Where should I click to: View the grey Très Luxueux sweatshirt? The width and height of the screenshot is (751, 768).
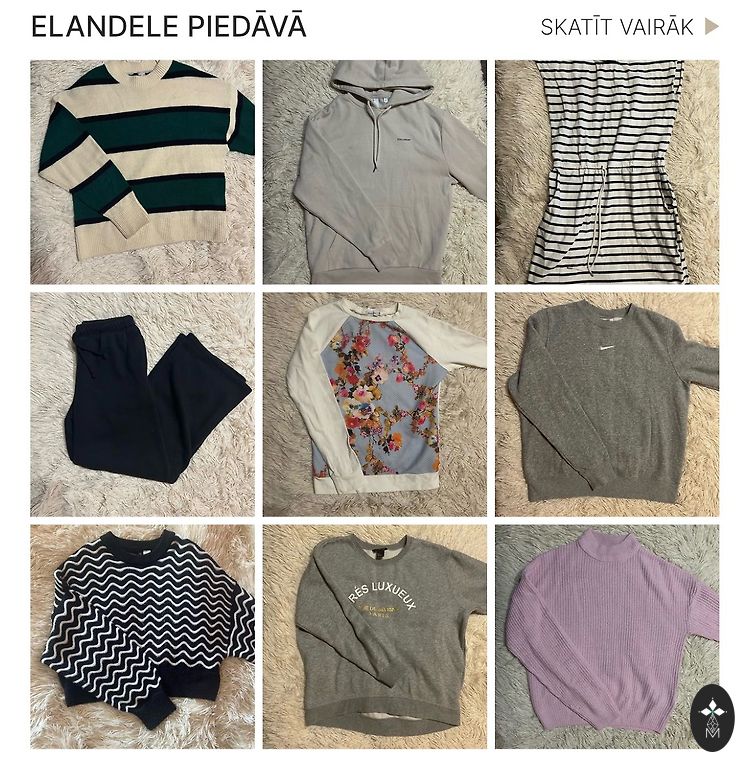tap(374, 636)
